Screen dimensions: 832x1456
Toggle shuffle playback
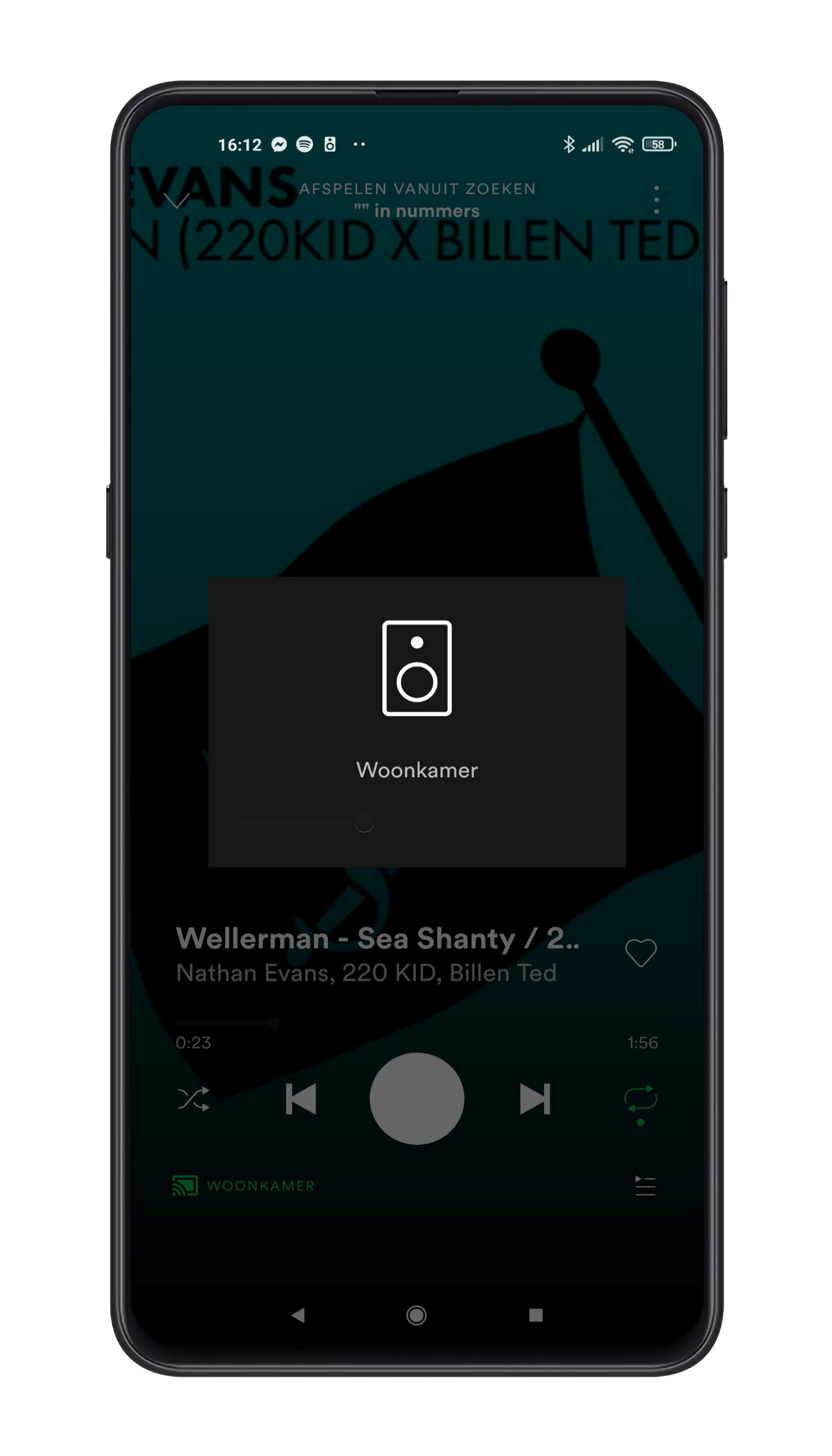click(193, 1099)
